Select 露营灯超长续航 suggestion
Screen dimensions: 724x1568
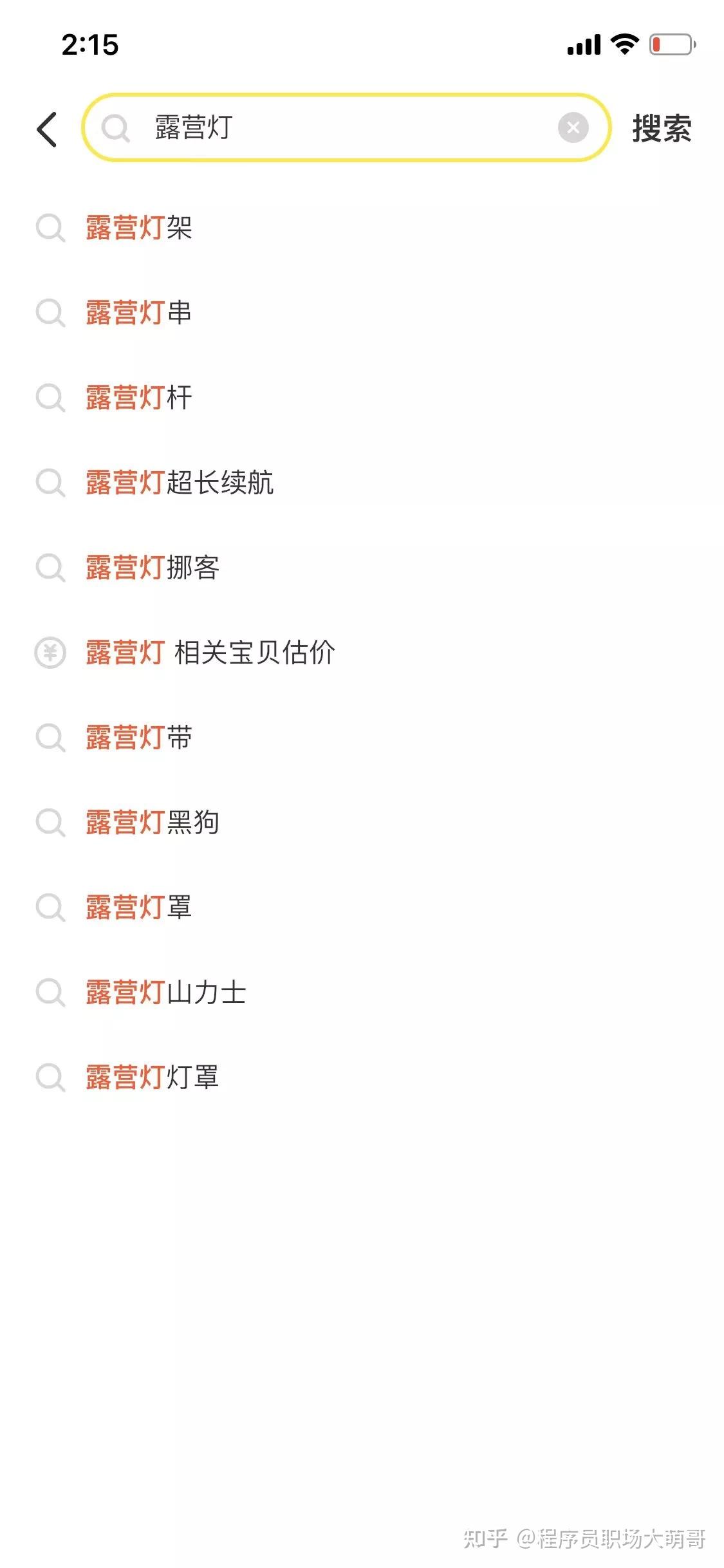coord(180,483)
